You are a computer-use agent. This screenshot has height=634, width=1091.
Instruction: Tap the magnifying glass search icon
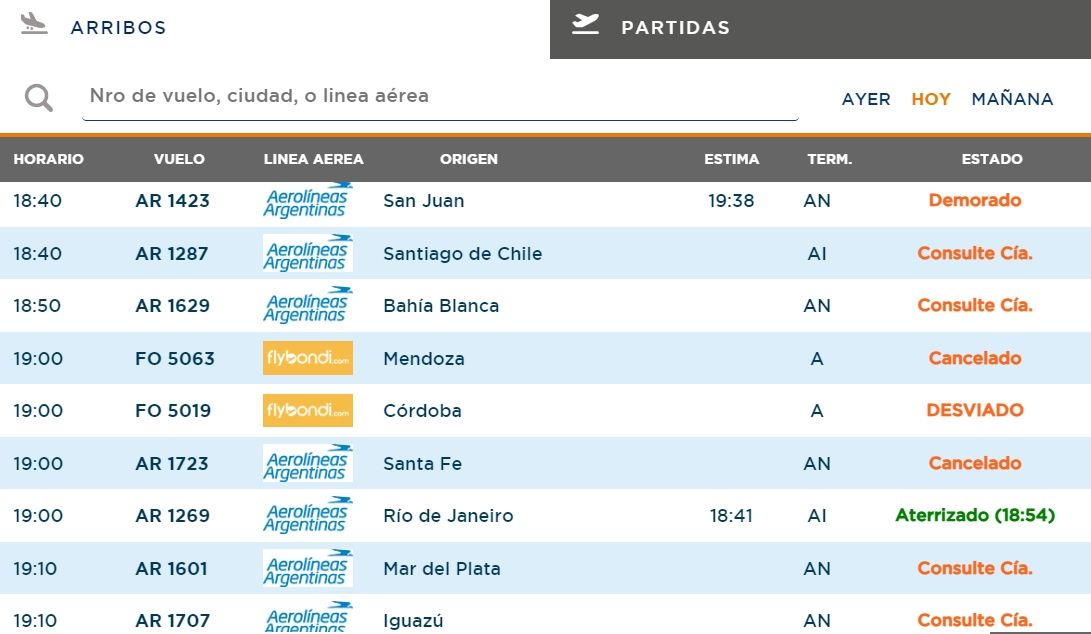pos(39,98)
